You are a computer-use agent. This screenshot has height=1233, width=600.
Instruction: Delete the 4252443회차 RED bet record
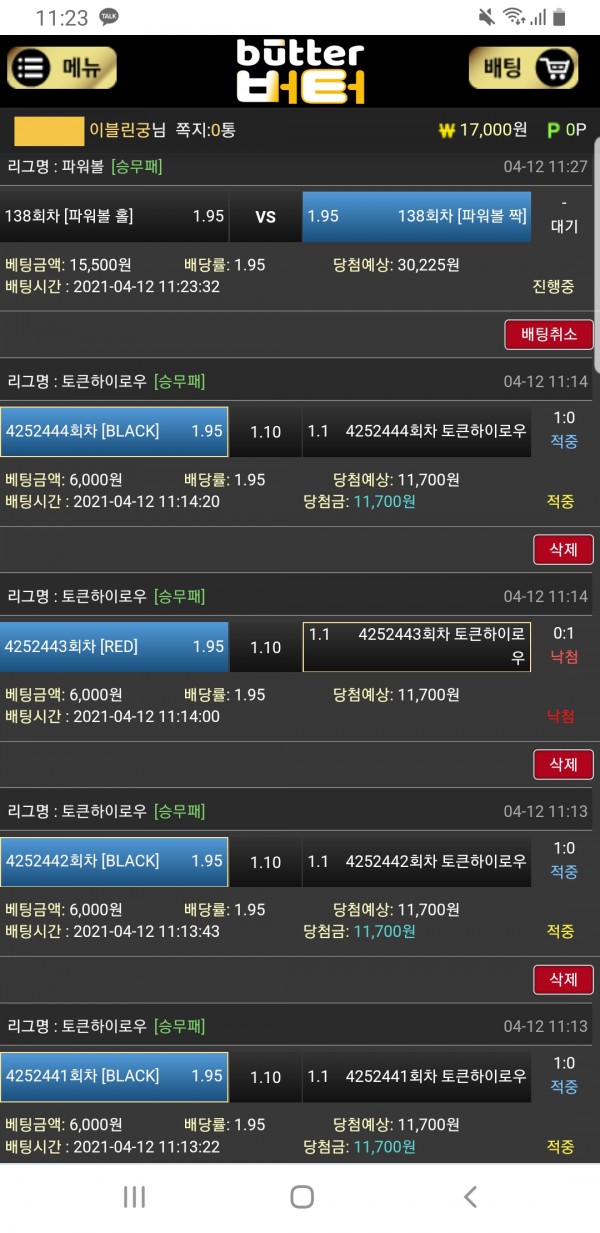(563, 764)
